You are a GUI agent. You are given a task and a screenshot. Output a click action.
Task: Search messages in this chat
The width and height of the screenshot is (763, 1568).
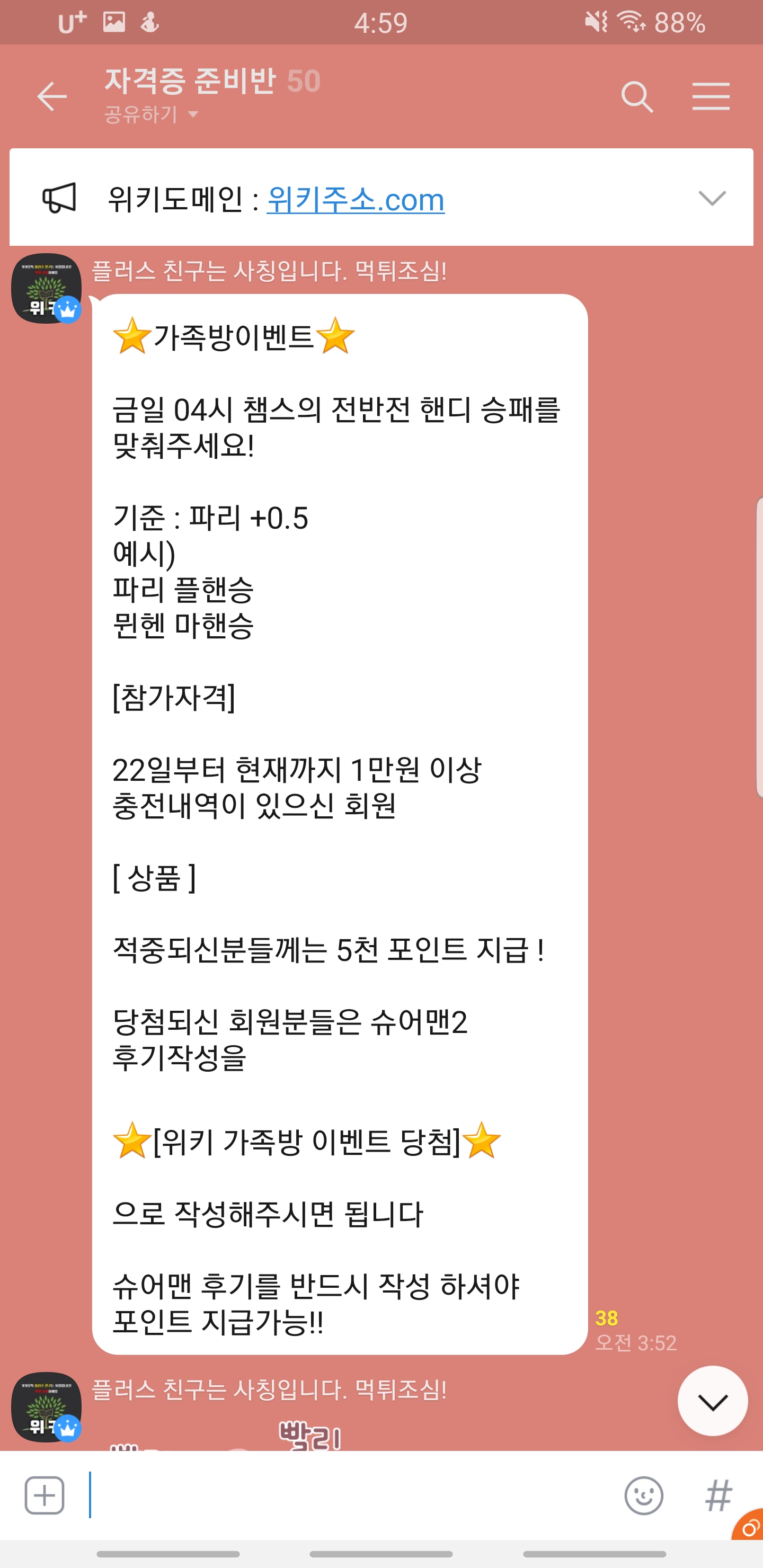tap(637, 97)
